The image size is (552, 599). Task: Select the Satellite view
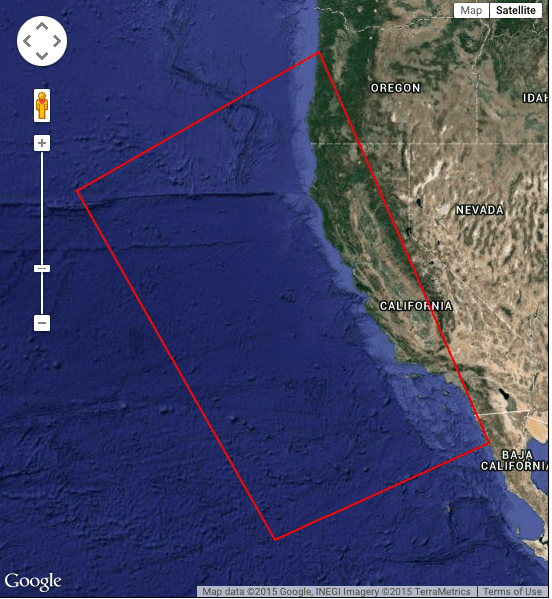515,10
